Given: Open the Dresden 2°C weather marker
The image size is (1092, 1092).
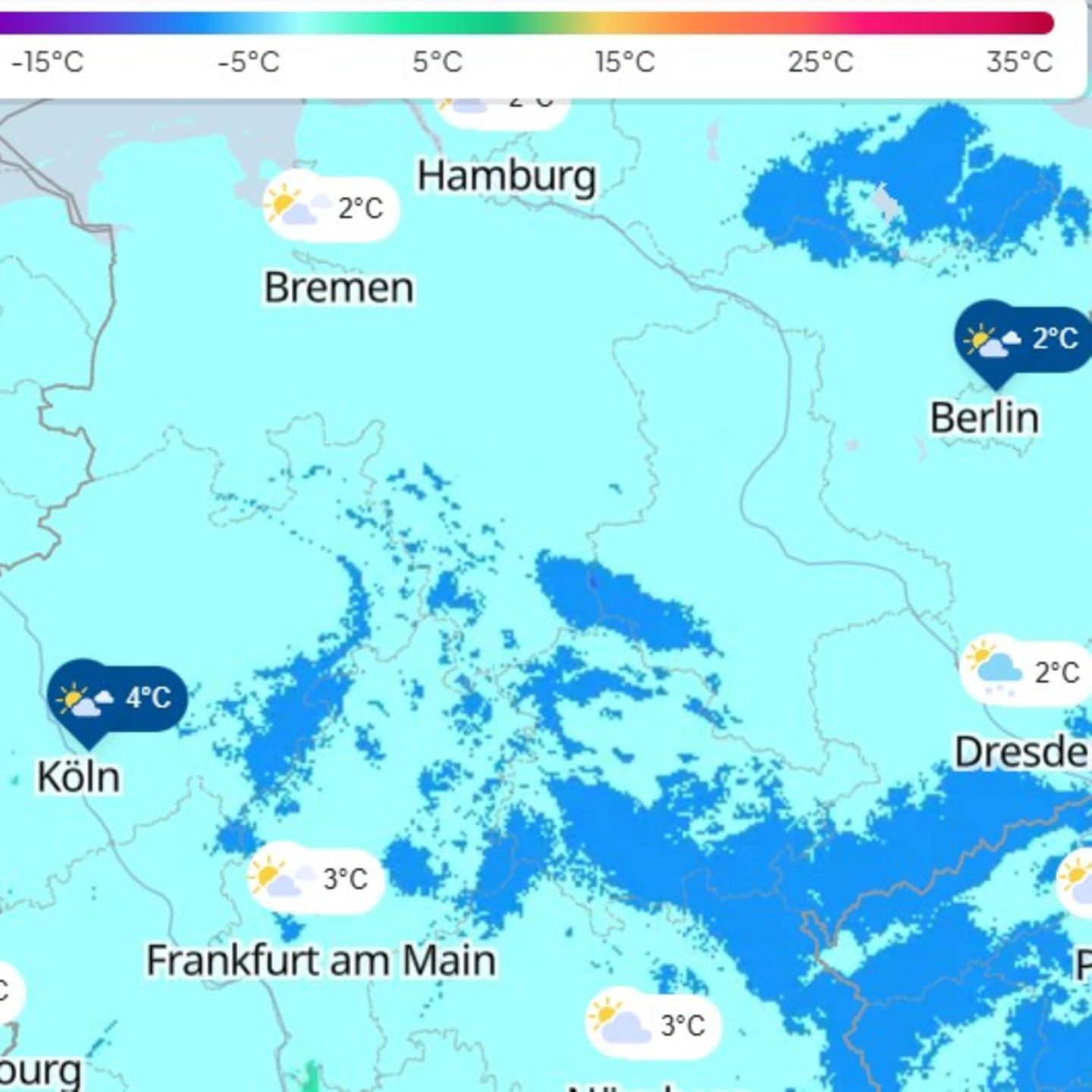Looking at the screenshot, I should (1026, 671).
